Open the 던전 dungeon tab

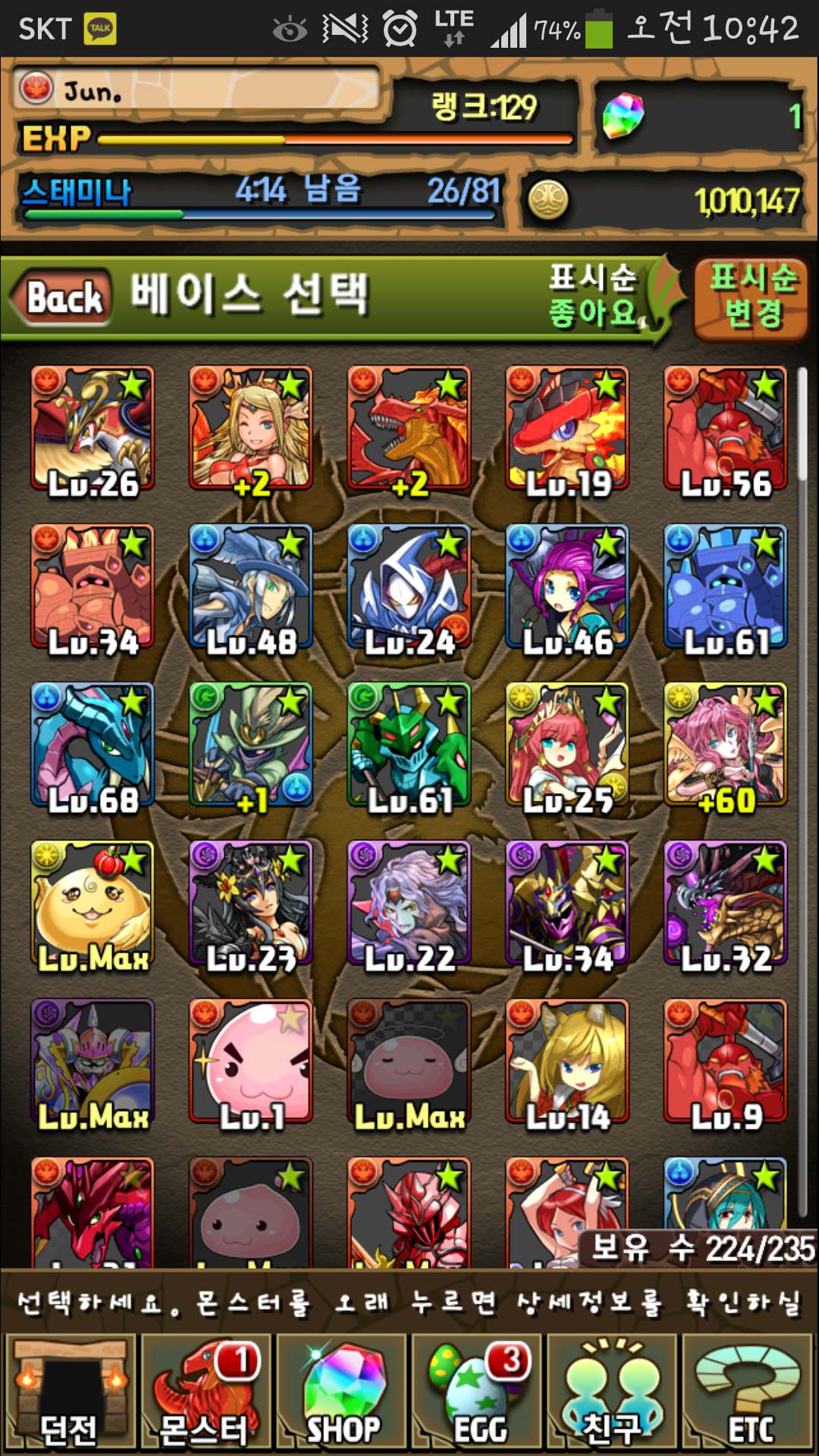pyautogui.click(x=68, y=1394)
